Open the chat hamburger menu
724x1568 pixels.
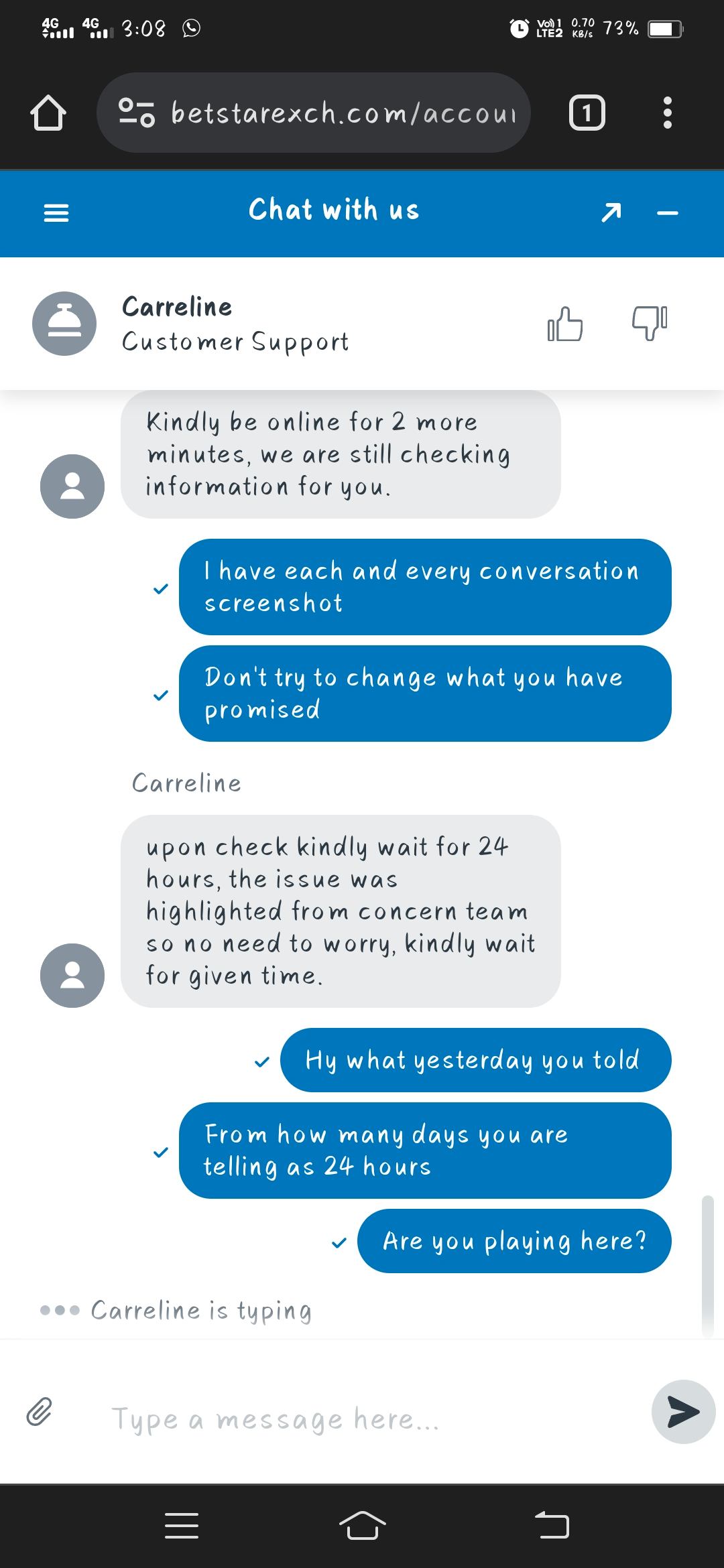(x=56, y=213)
